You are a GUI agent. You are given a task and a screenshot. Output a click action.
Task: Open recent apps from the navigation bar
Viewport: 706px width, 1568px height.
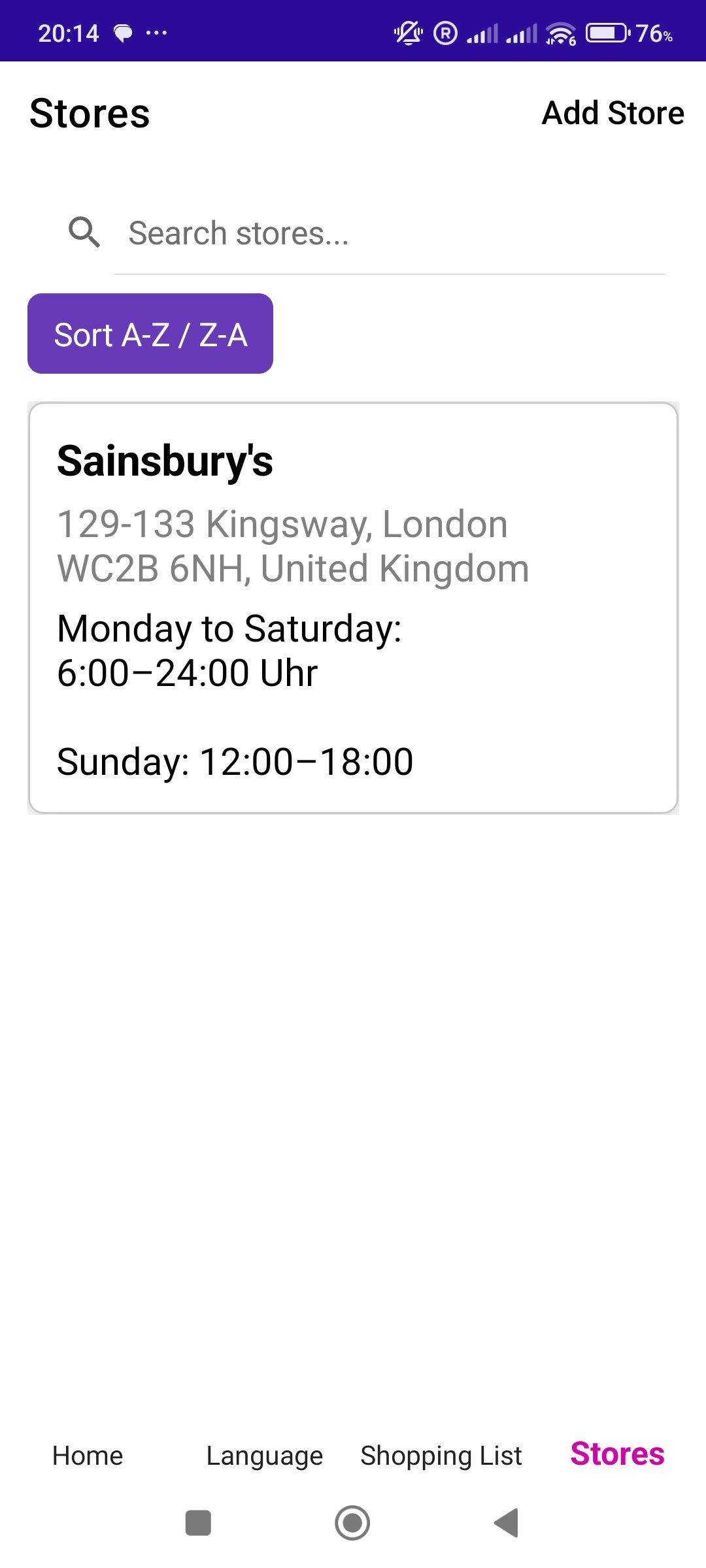[198, 1523]
